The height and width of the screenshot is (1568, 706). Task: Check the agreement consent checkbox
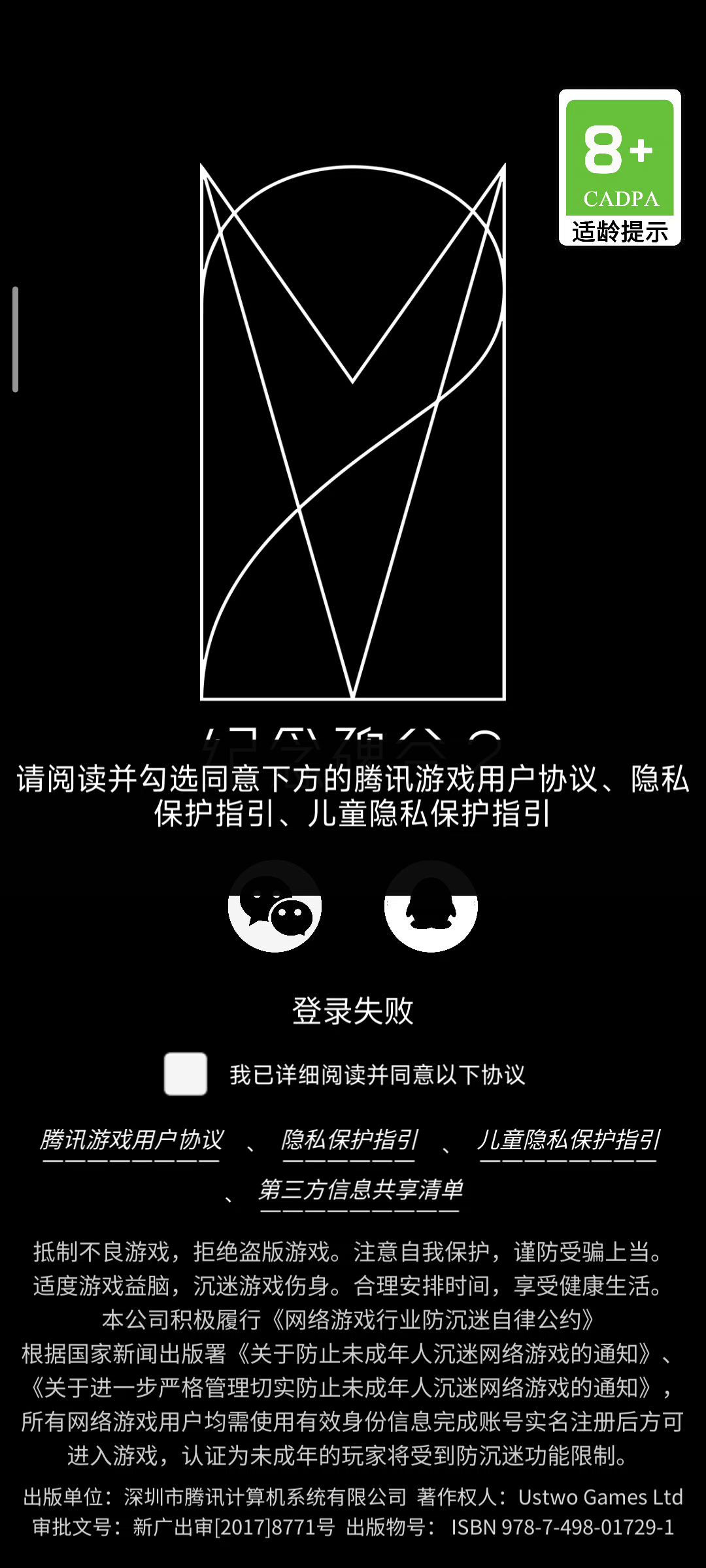186,1073
